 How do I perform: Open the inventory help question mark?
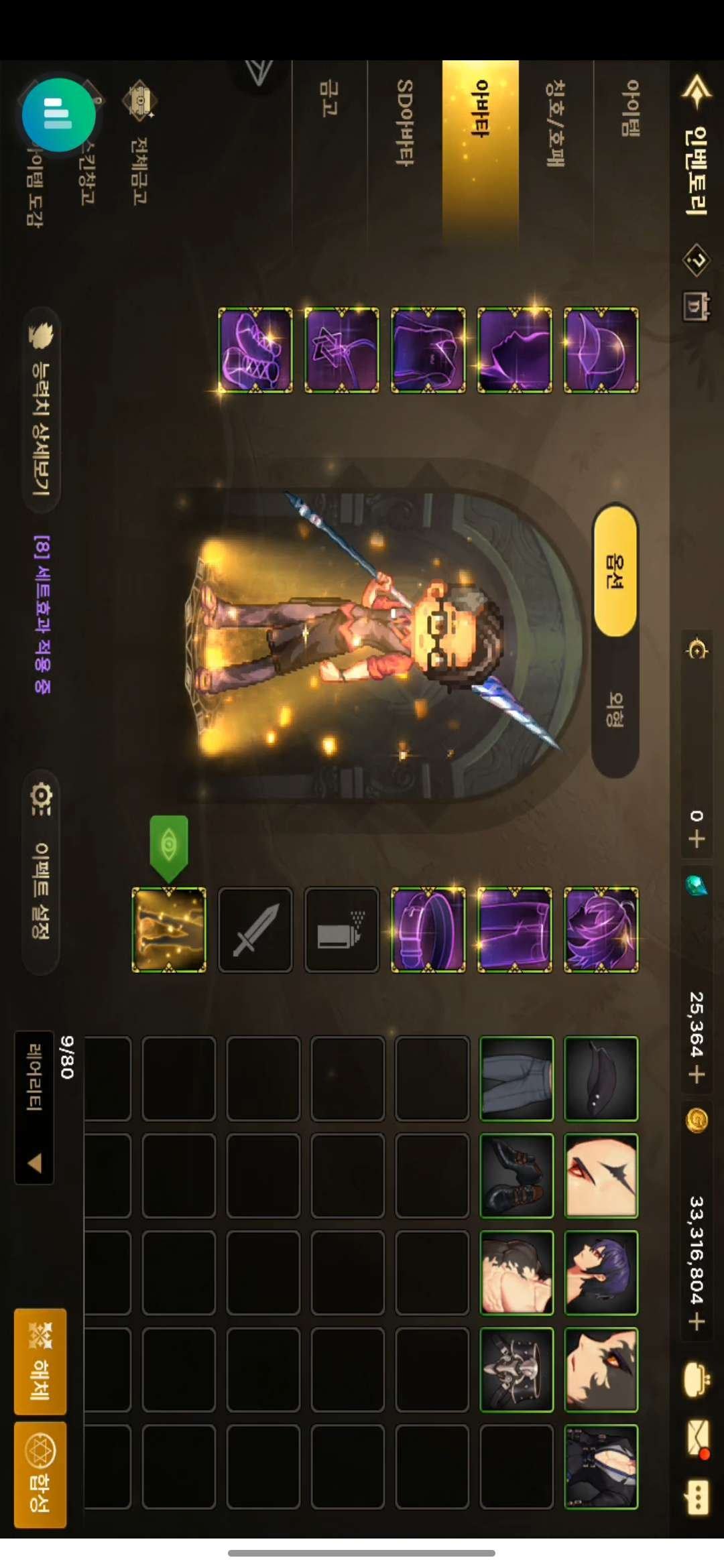coord(697,259)
